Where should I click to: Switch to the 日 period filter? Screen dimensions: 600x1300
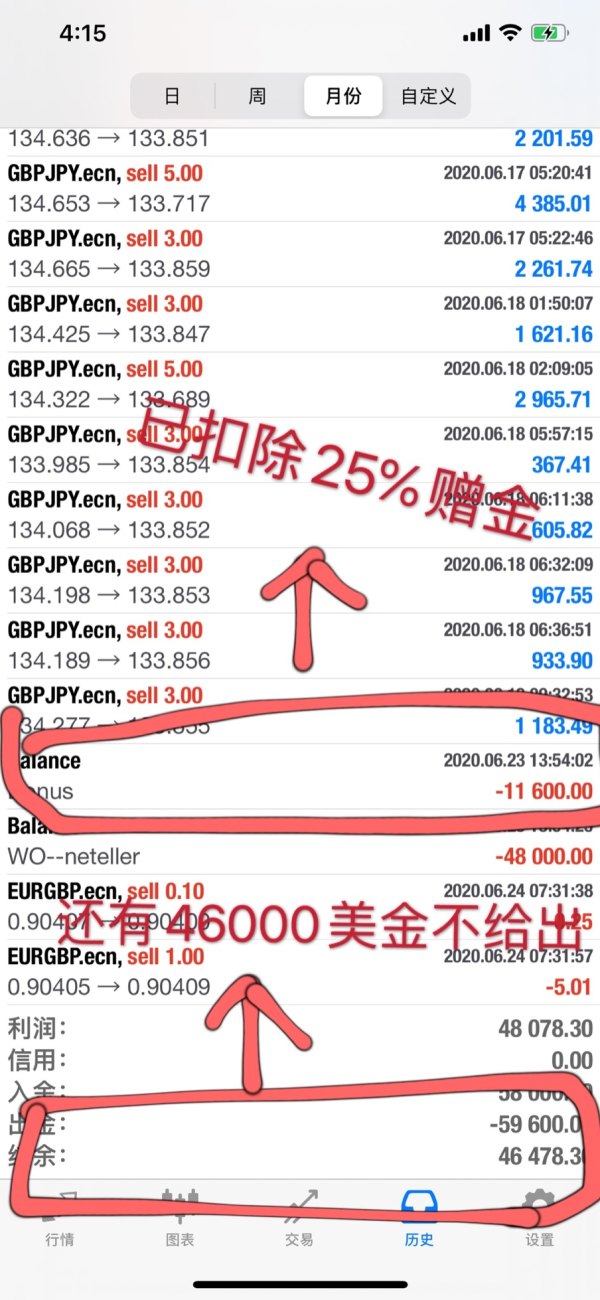172,97
